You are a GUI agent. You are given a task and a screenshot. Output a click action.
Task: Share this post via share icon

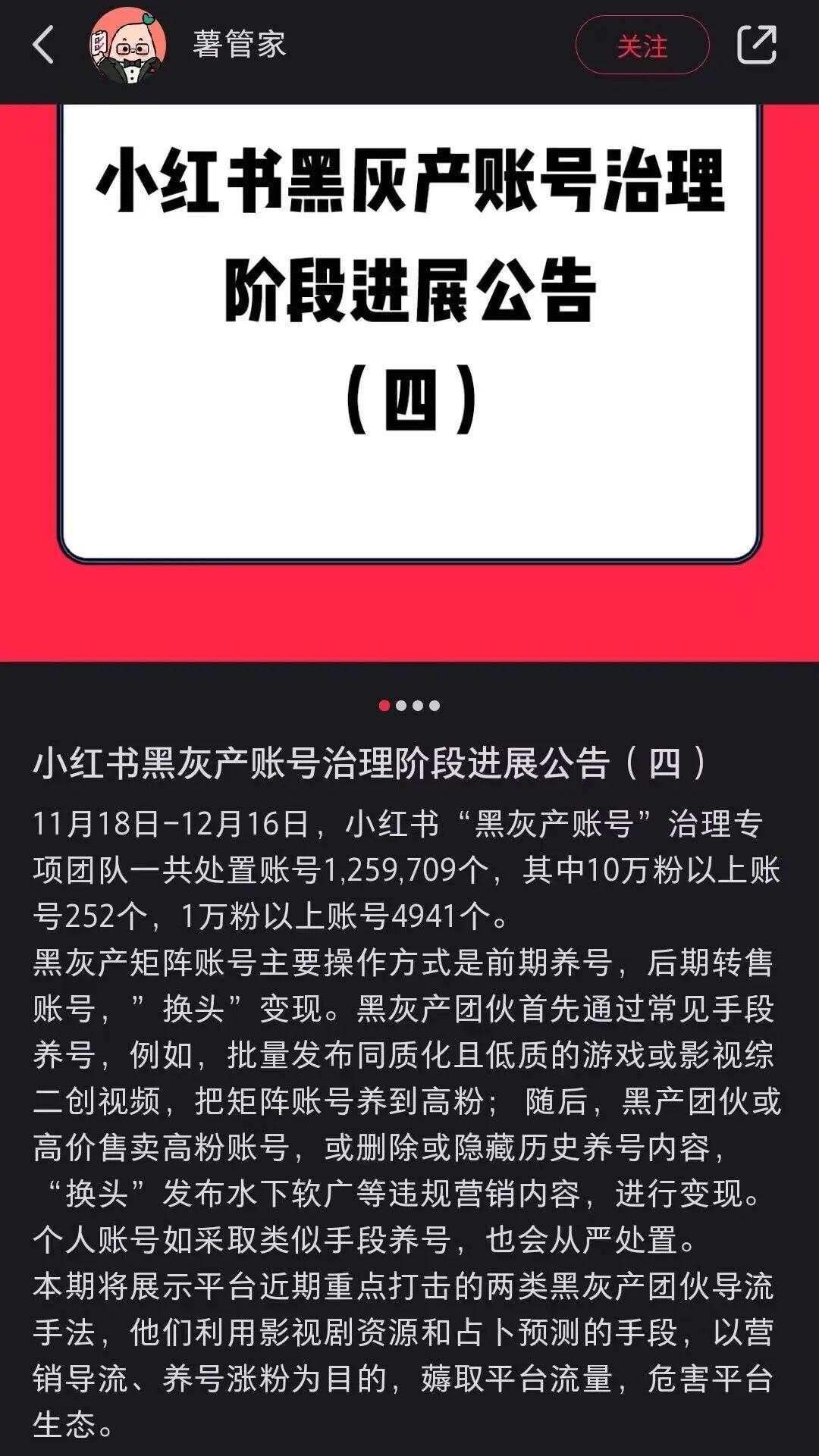(x=756, y=45)
